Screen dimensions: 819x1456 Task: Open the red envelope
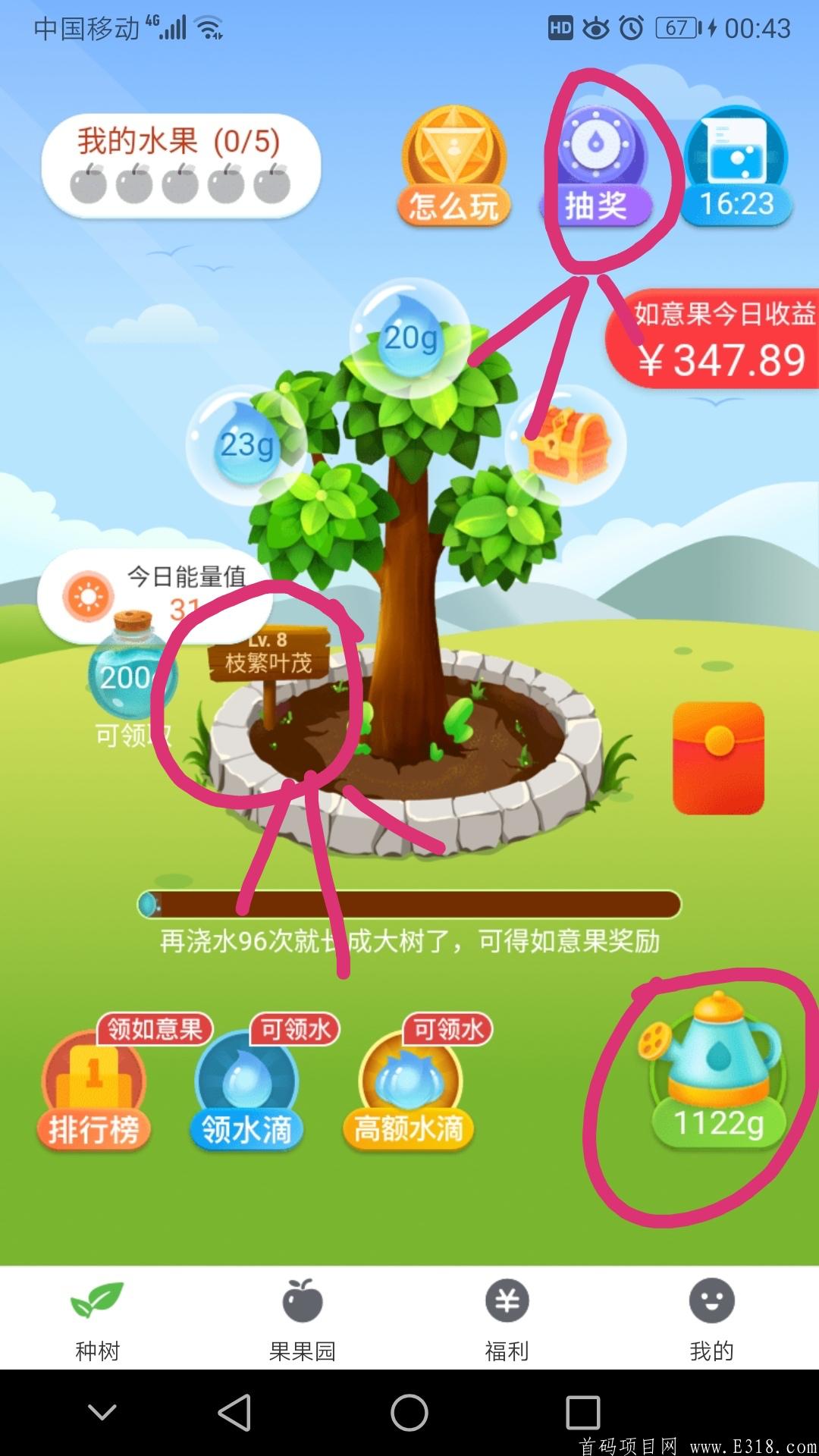(x=718, y=758)
